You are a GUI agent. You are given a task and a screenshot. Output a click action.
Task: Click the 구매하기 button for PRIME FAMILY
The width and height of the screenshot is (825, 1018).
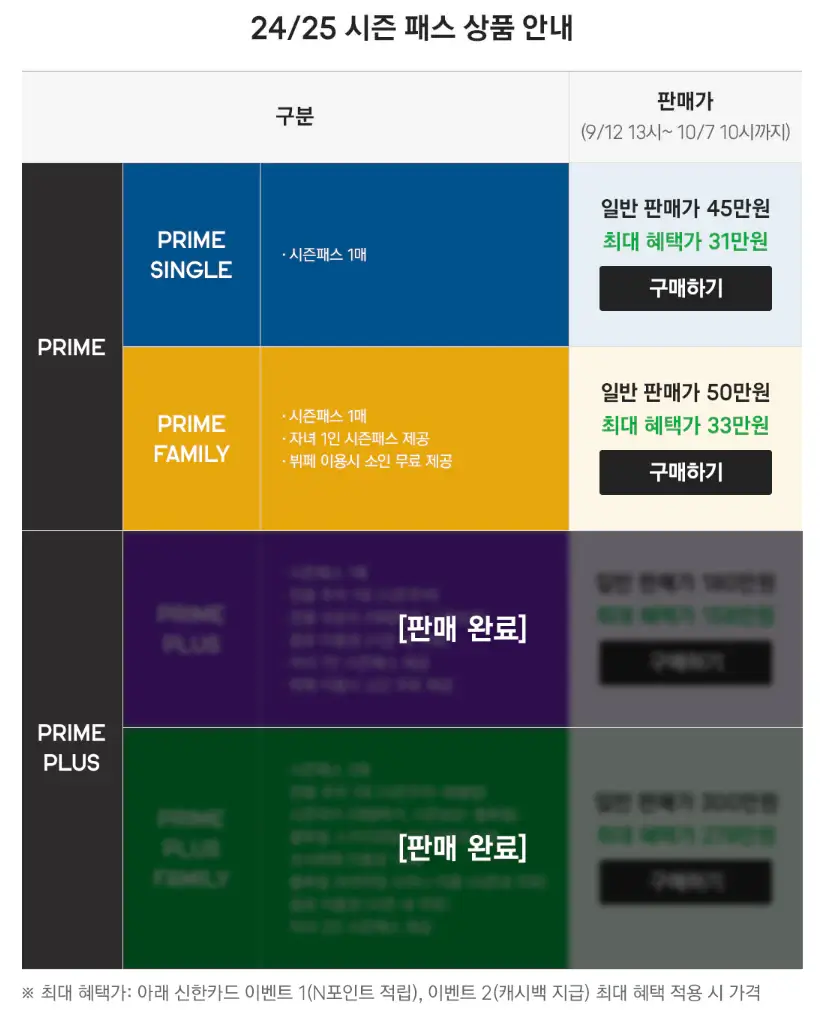pos(685,472)
